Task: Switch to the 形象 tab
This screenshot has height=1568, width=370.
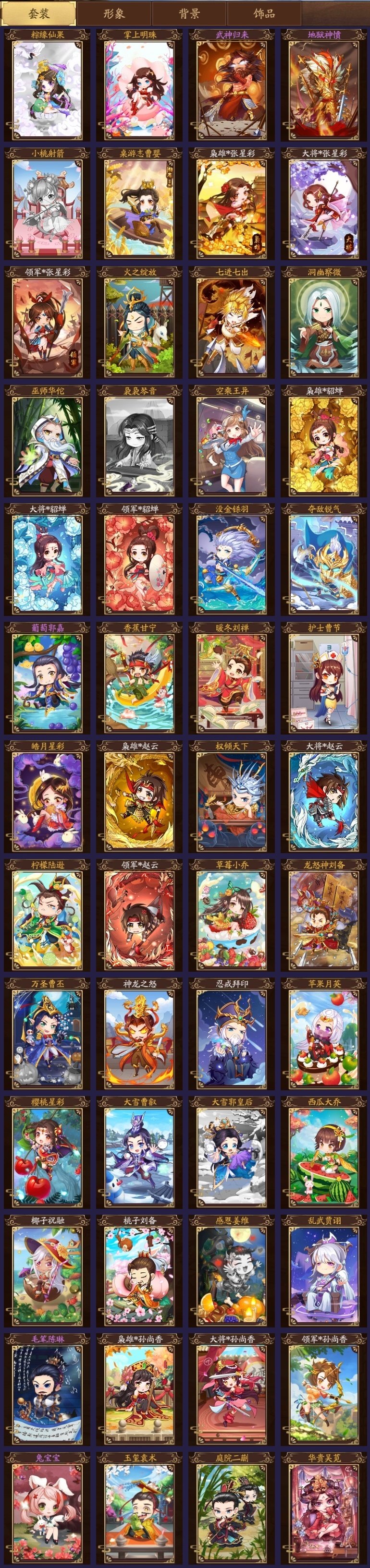Action: (x=114, y=13)
